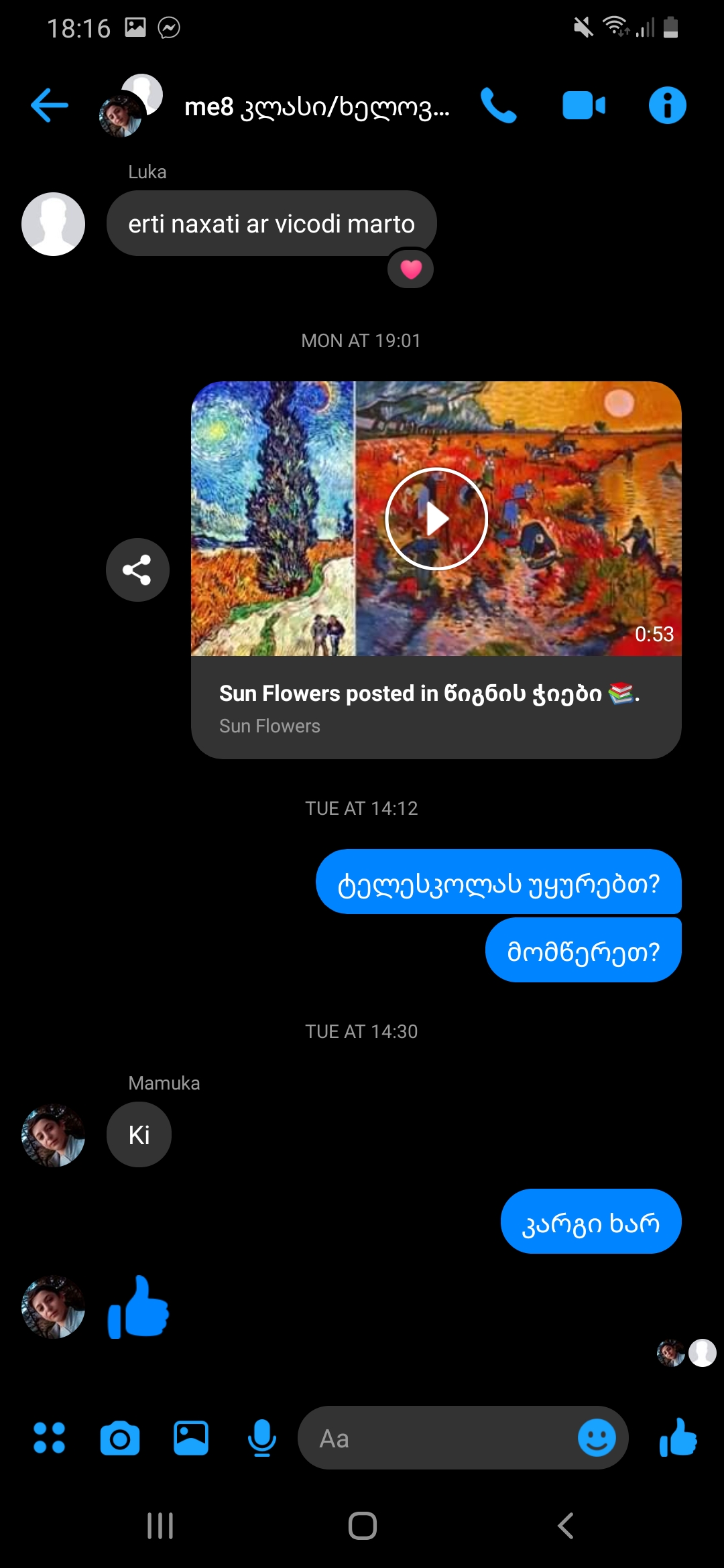
Task: Open the group info page
Action: 668,106
